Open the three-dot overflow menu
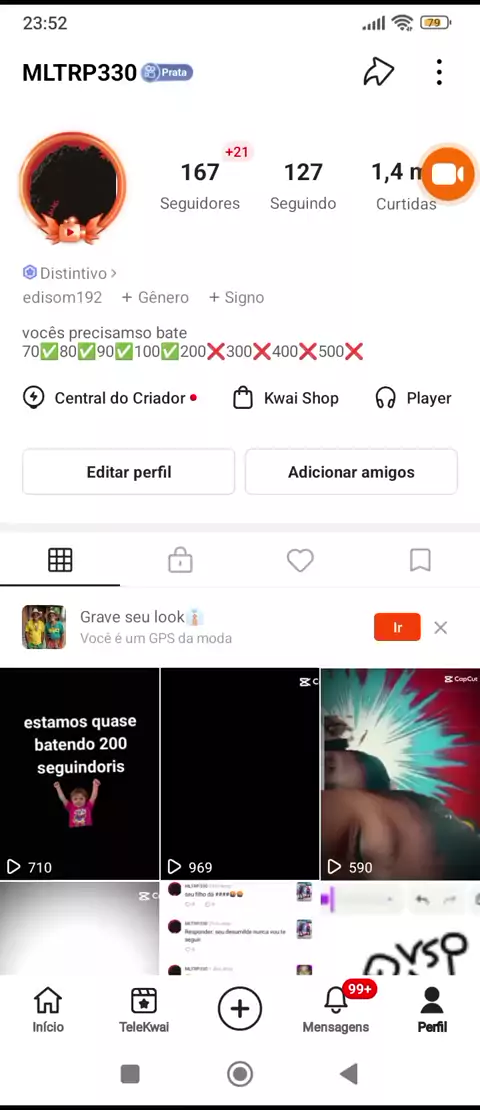The image size is (480, 1110). coord(439,71)
